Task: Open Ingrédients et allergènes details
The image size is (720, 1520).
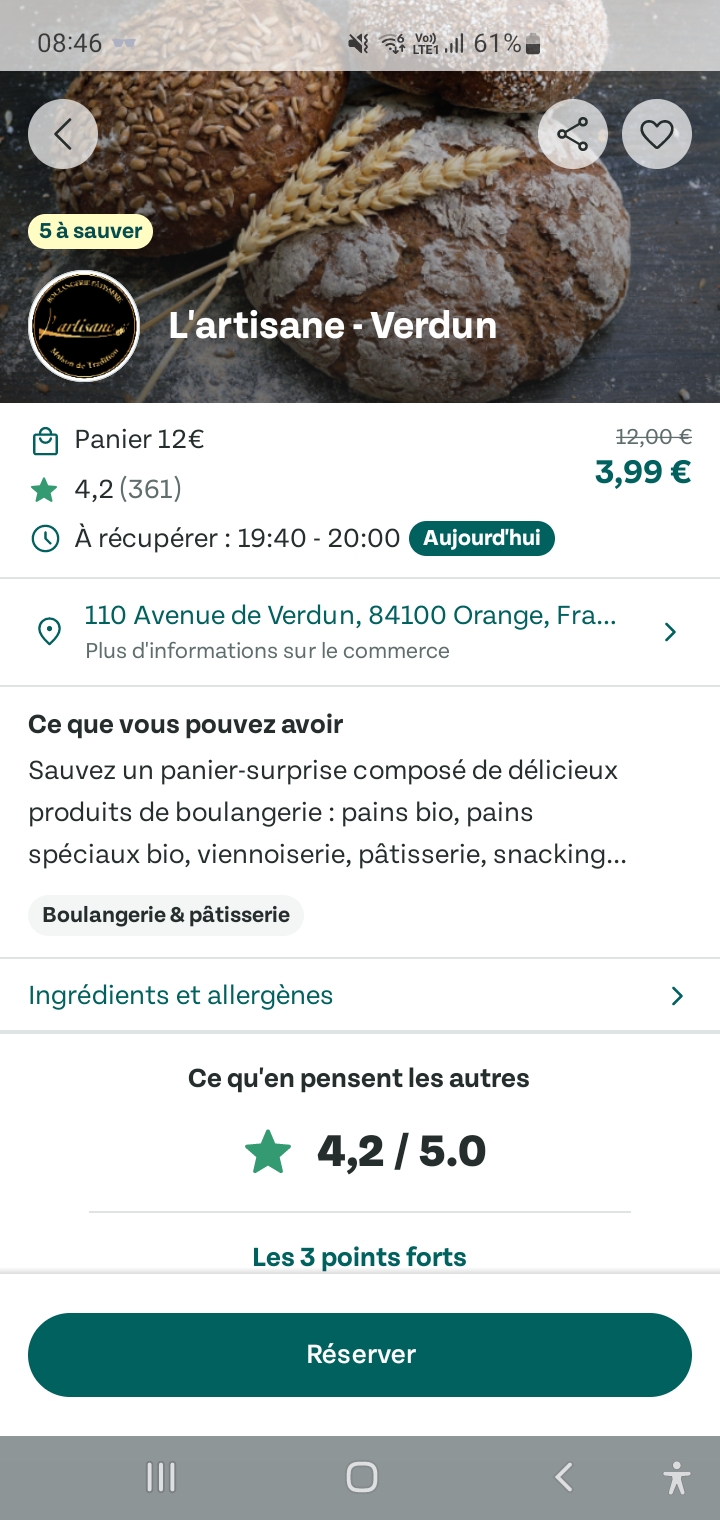Action: (360, 995)
